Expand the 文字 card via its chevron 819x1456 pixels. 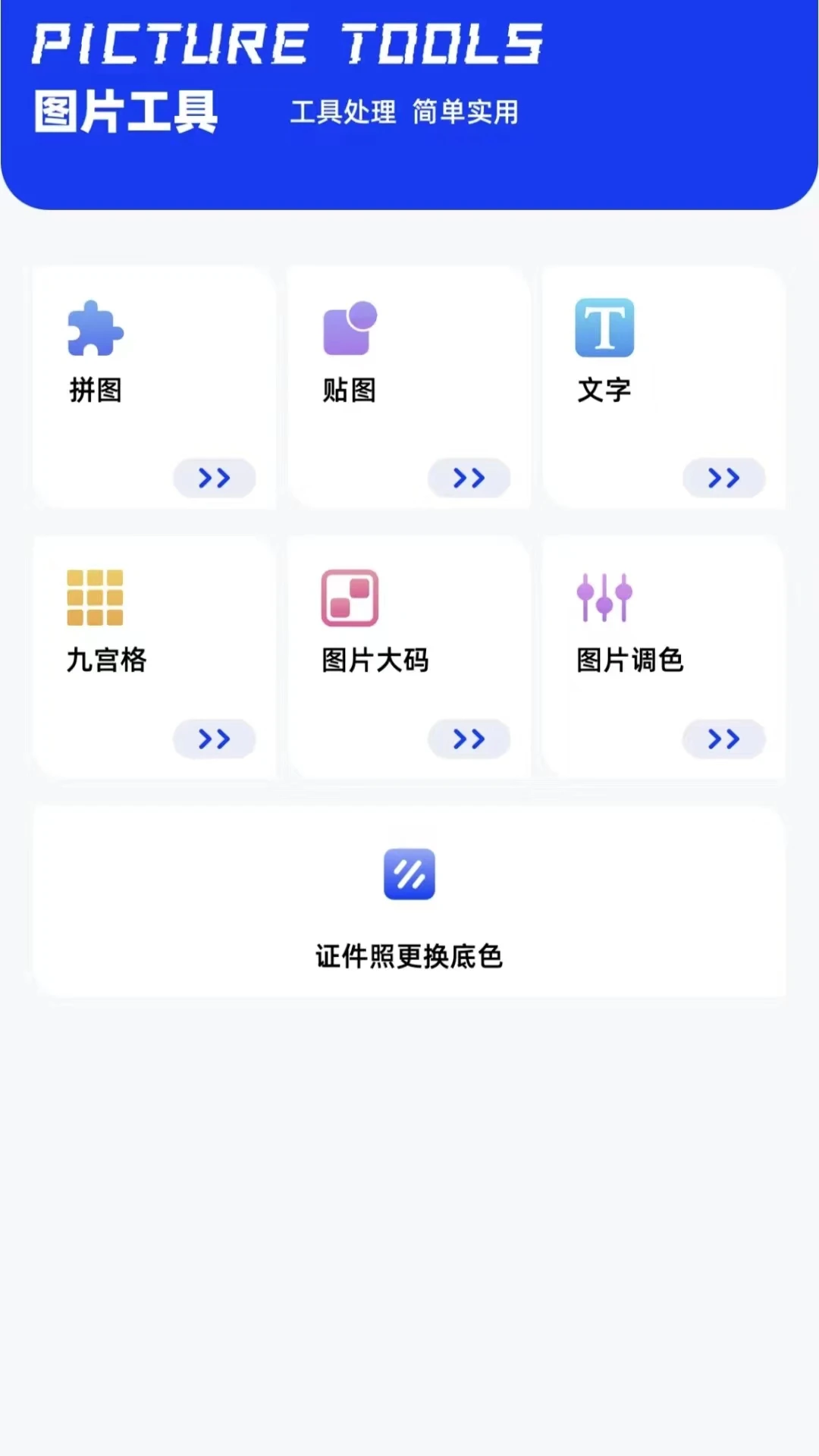(723, 479)
